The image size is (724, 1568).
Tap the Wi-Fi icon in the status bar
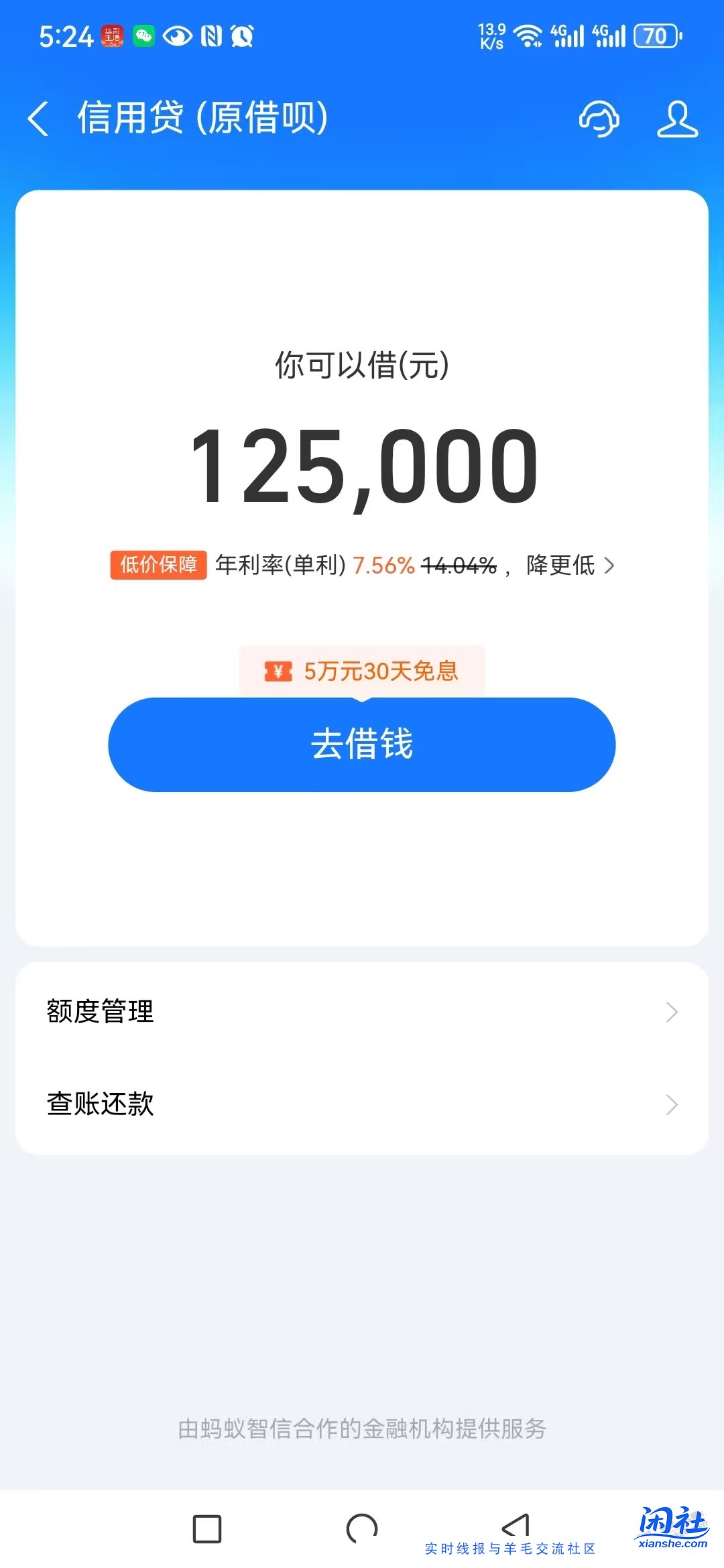[x=529, y=36]
